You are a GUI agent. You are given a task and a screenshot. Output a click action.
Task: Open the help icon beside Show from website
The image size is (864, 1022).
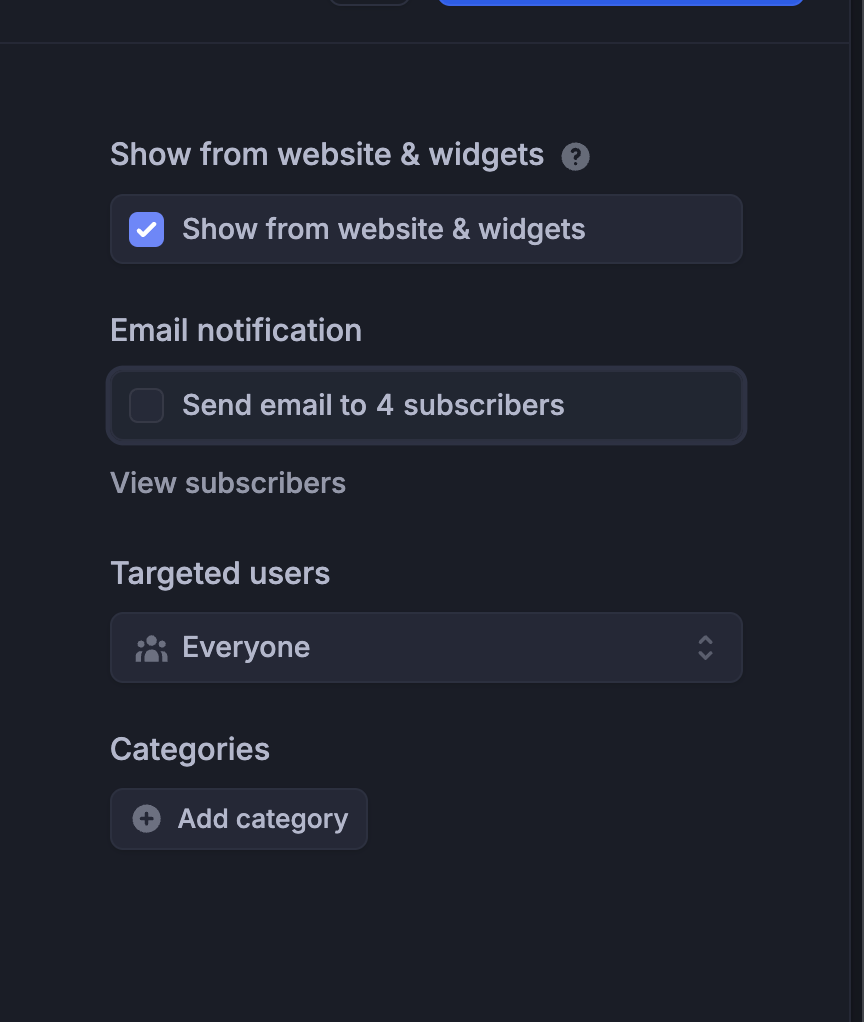(x=575, y=157)
